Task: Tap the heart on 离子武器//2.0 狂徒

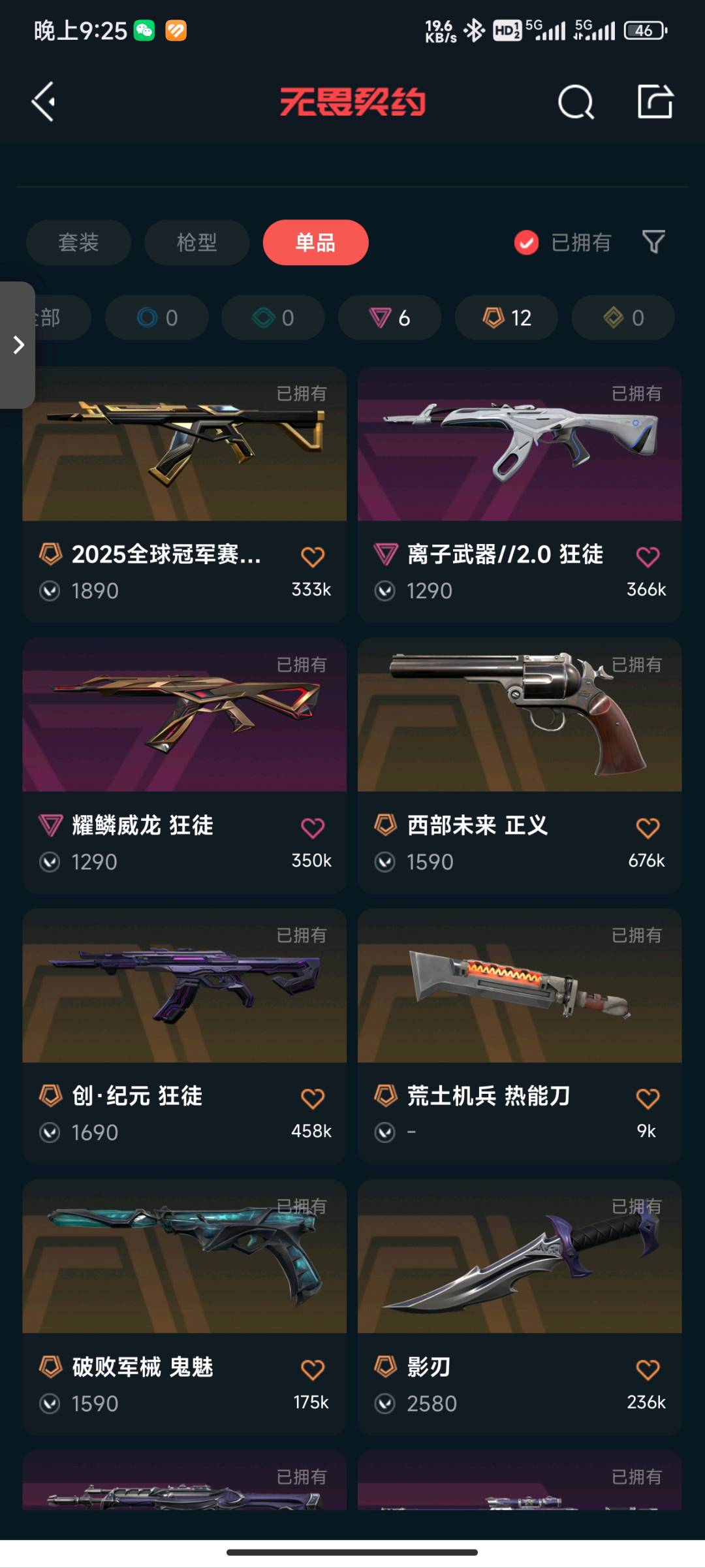Action: [648, 557]
